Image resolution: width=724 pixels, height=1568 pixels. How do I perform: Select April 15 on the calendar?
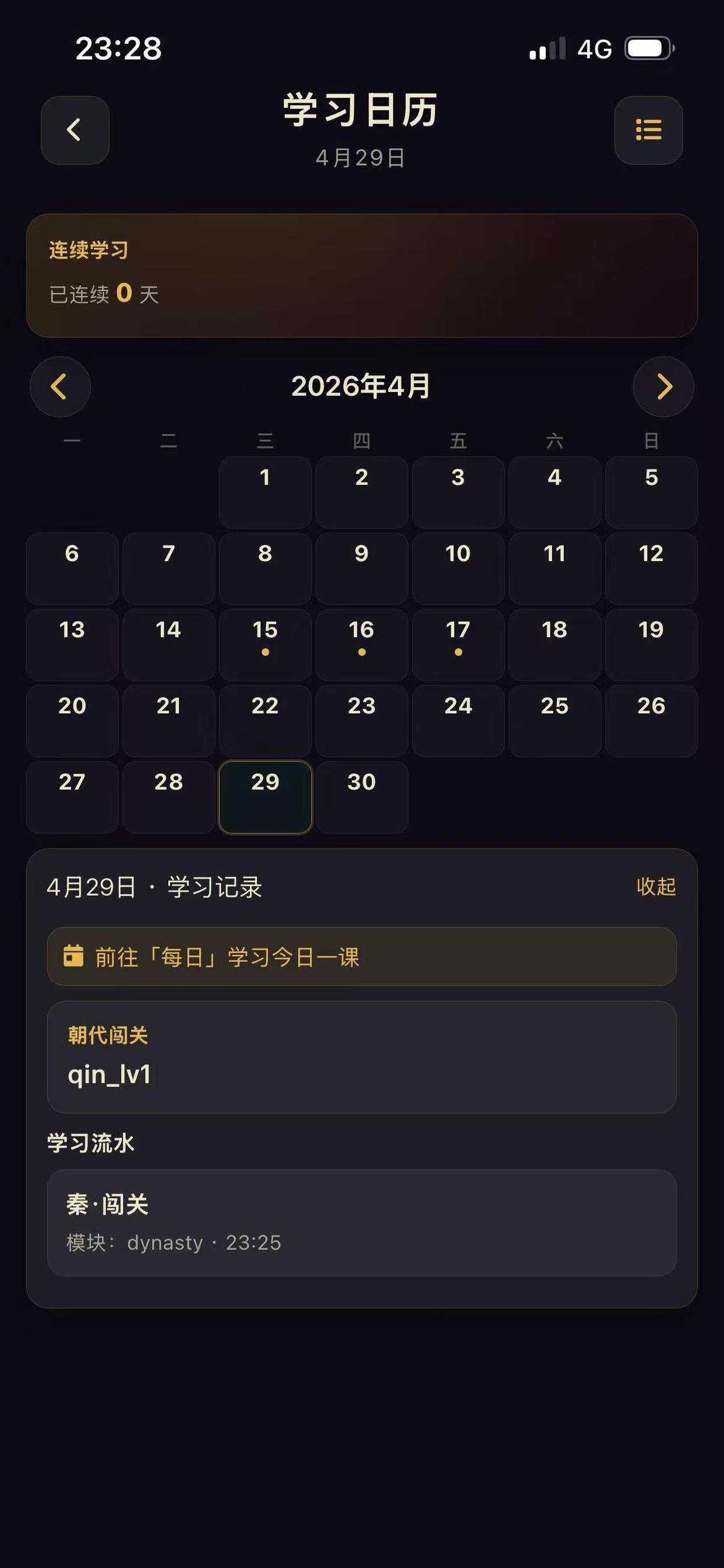265,644
